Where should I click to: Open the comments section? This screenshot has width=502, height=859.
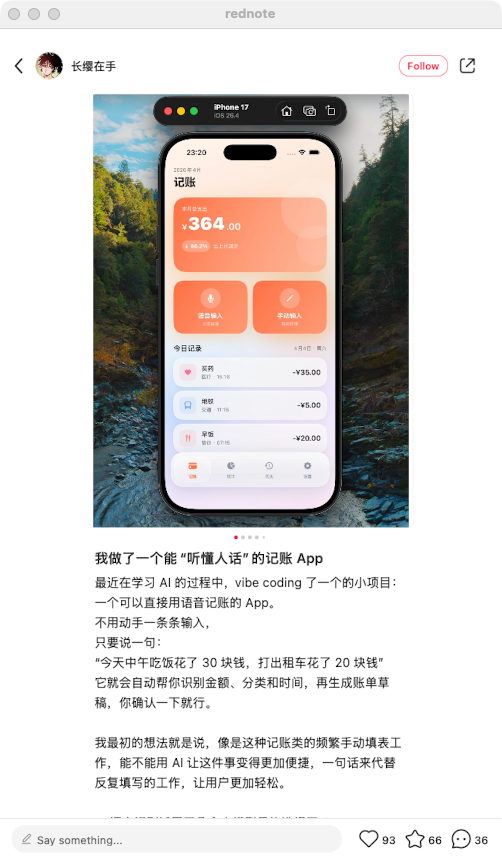[461, 839]
